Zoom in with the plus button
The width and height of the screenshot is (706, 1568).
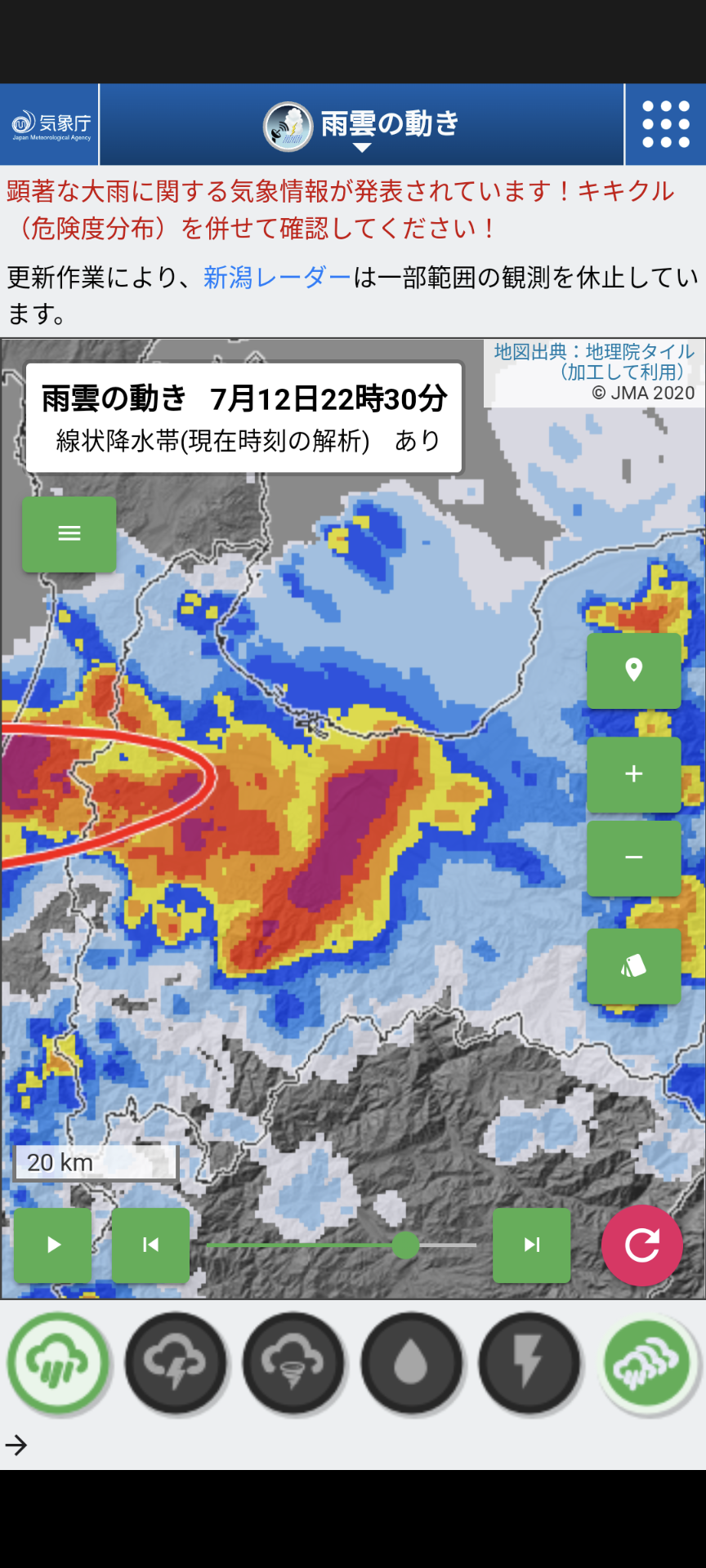pos(634,774)
